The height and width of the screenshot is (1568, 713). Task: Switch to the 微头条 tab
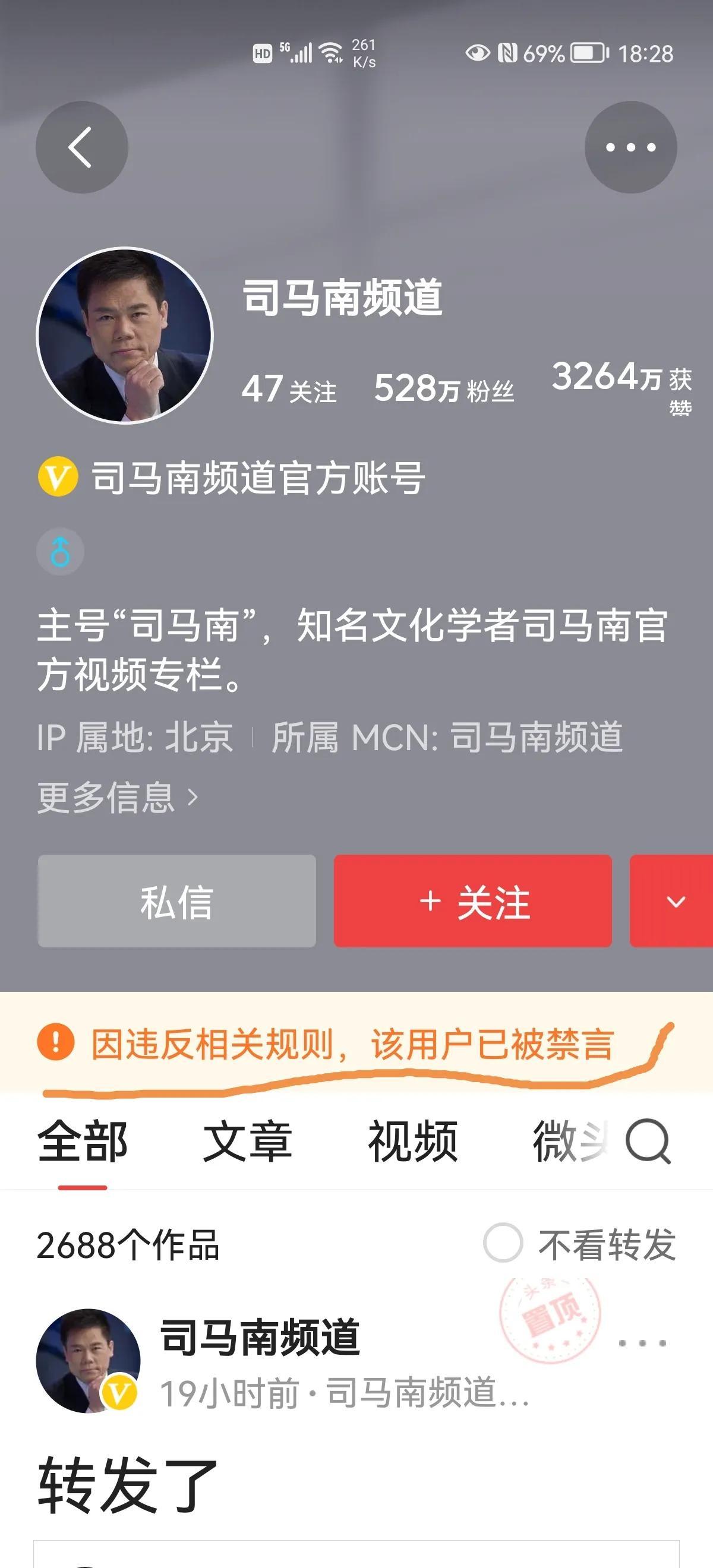570,1142
